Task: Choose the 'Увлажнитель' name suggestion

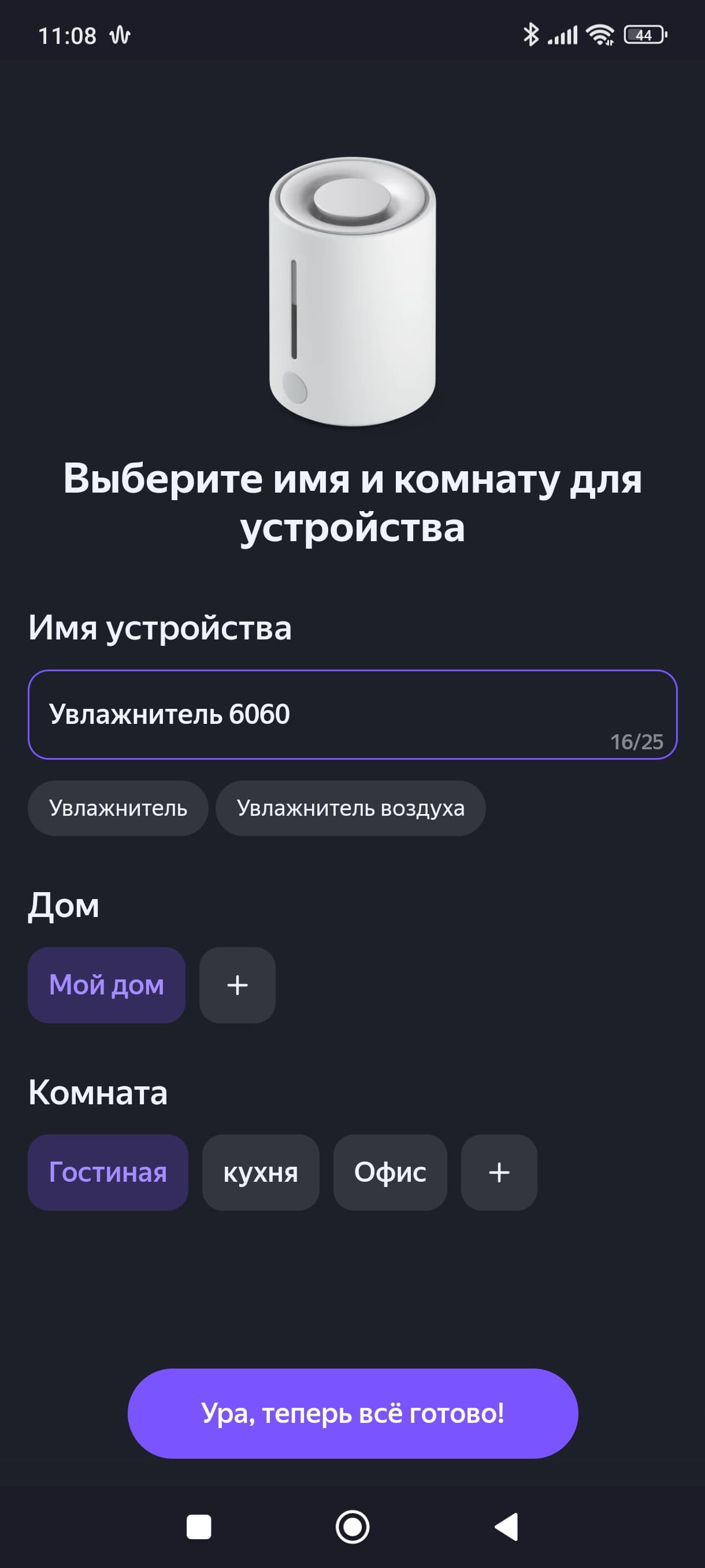Action: click(118, 808)
